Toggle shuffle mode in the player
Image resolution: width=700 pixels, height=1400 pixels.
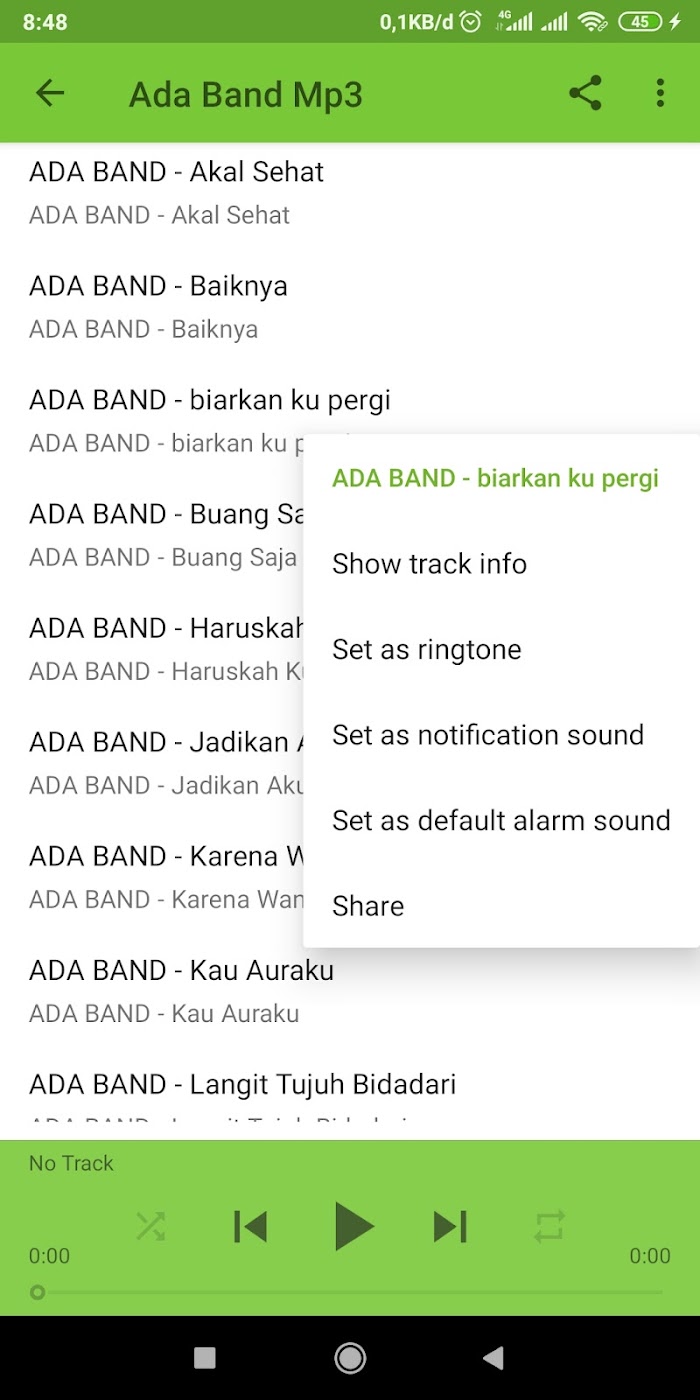pyautogui.click(x=151, y=1226)
